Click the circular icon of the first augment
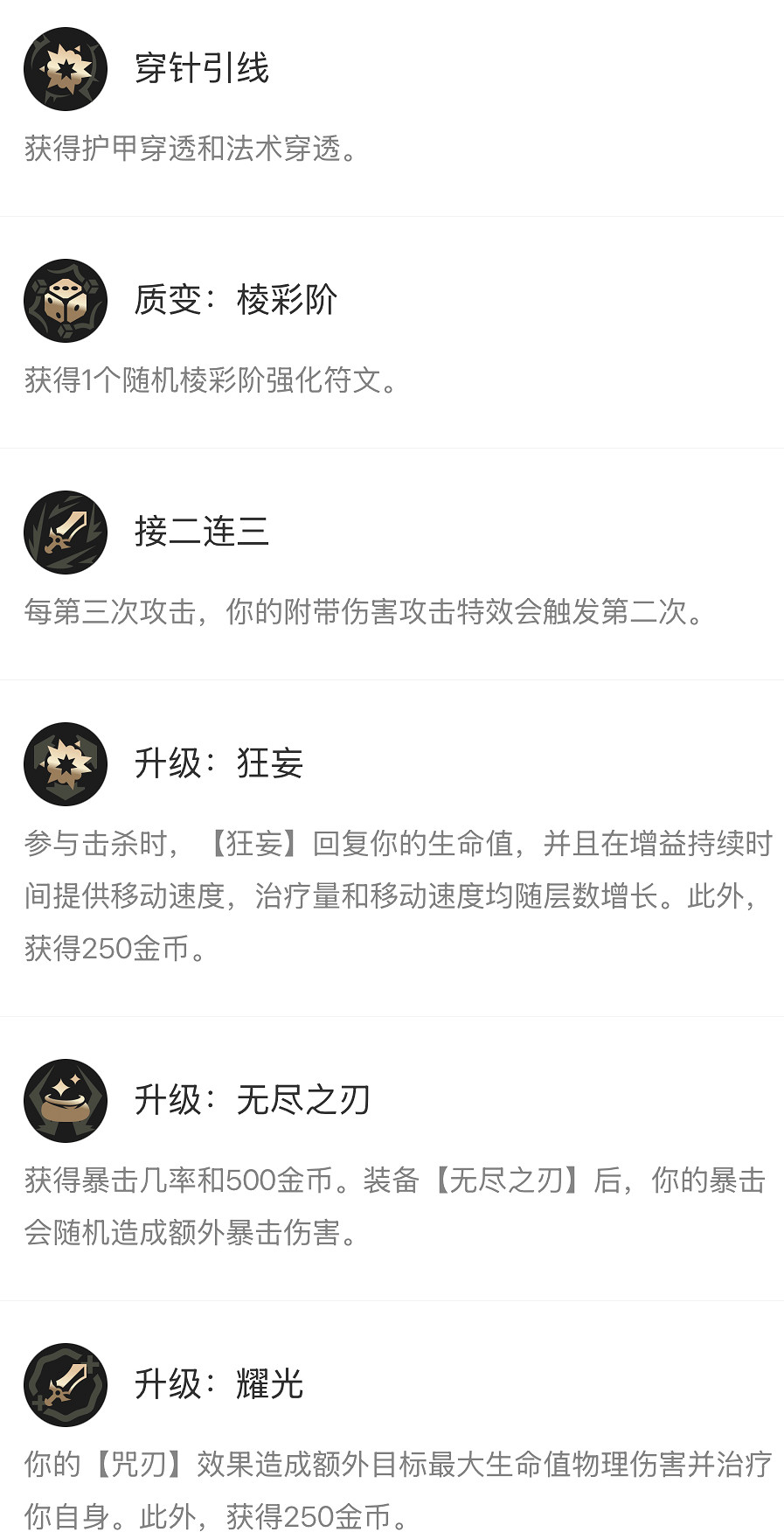Viewport: 784px width, 1539px height. coord(65,69)
